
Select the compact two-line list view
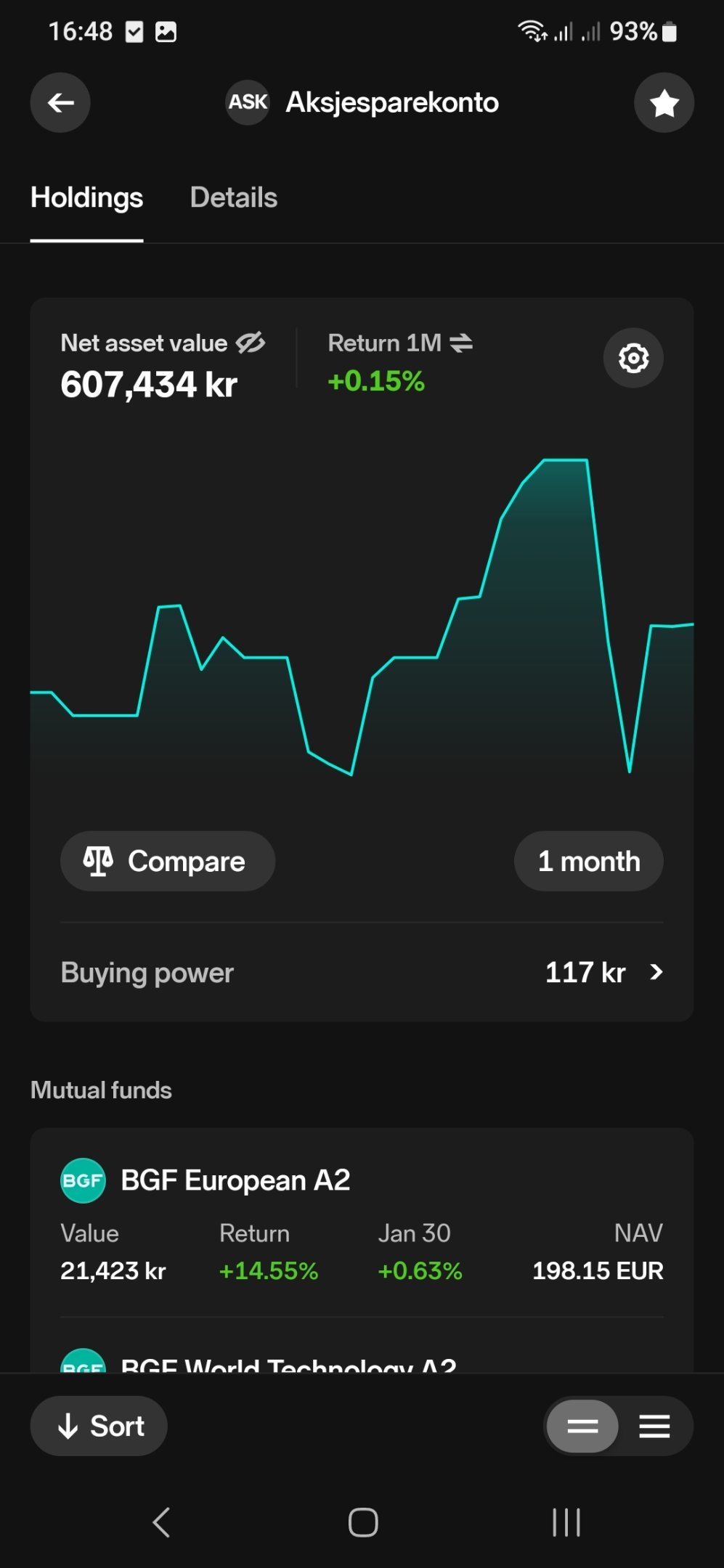(x=582, y=1426)
